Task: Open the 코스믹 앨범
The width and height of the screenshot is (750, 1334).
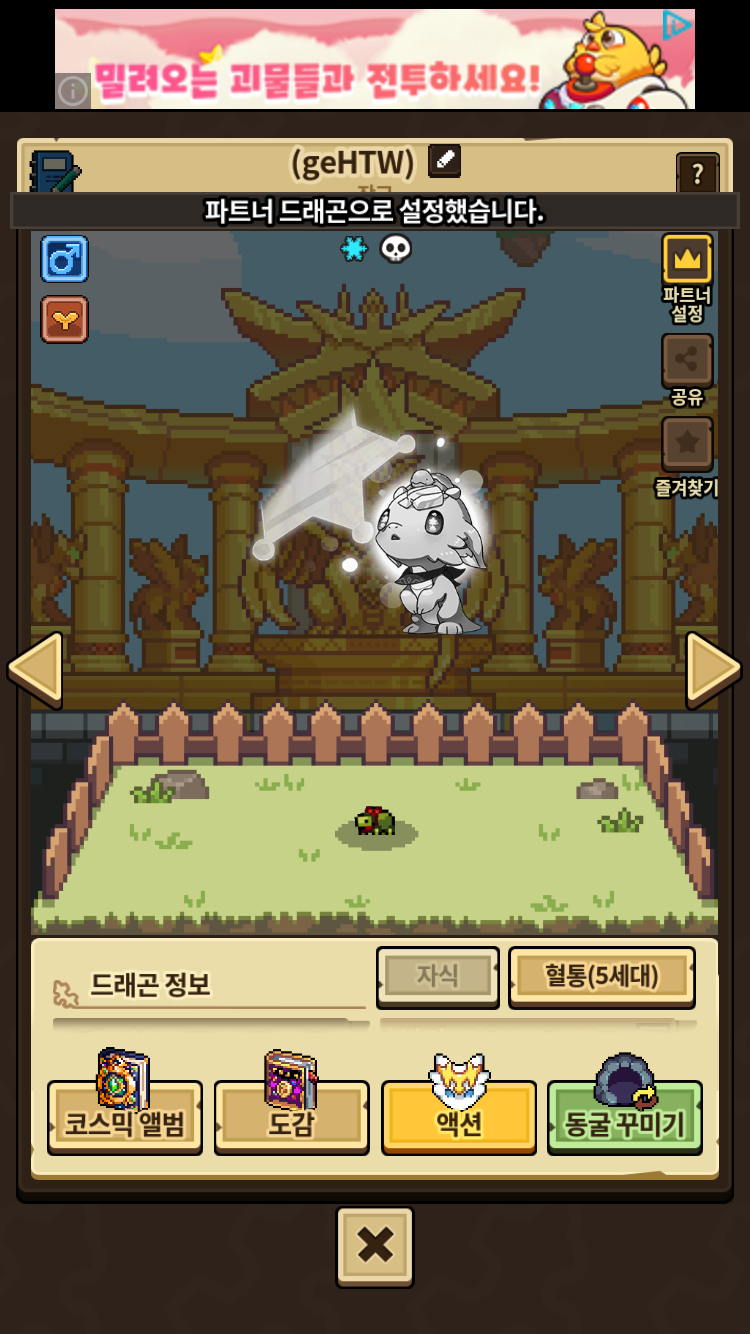Action: pyautogui.click(x=125, y=1118)
